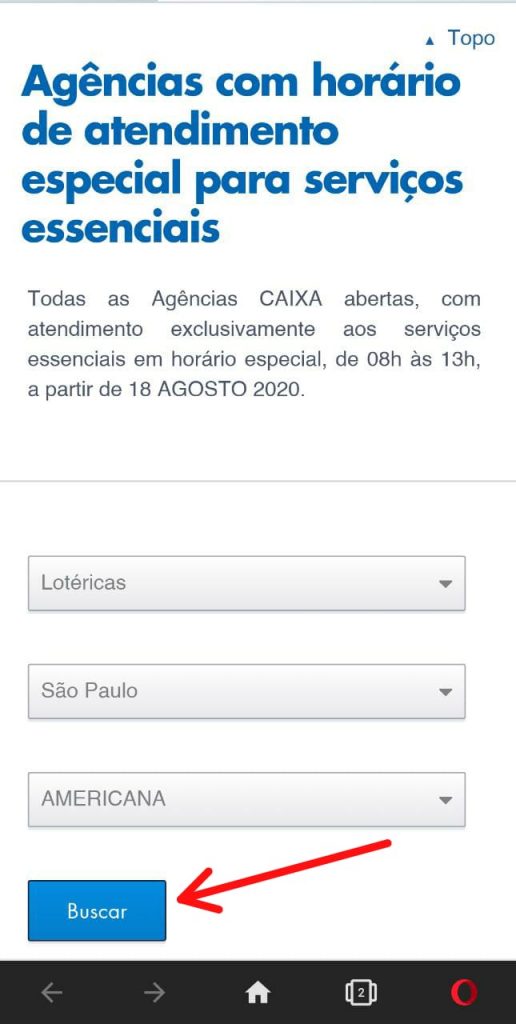
Task: Tap the Buscar button
Action: (x=97, y=911)
